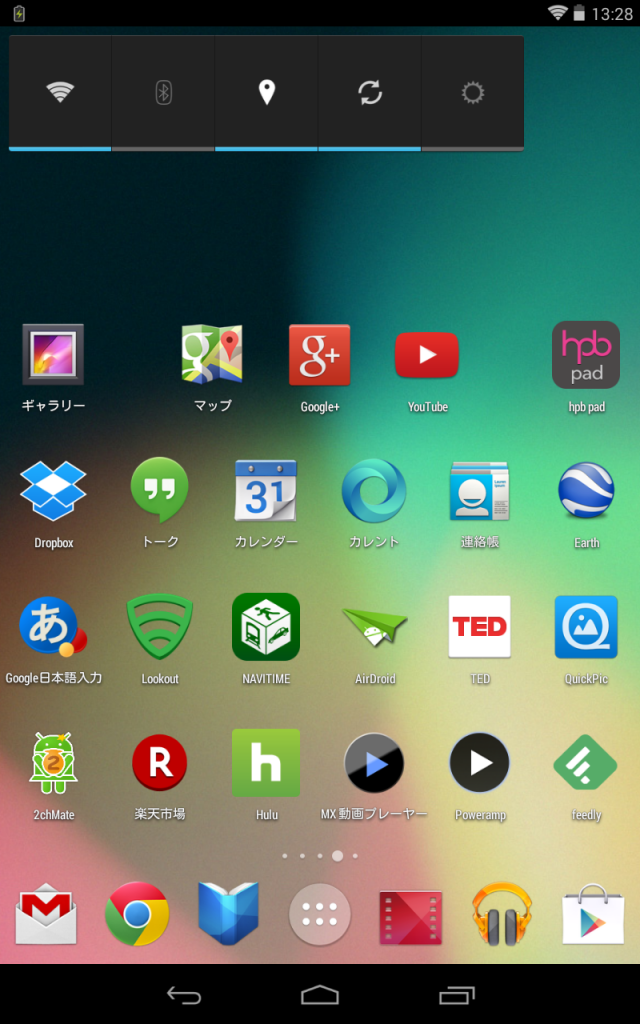Screen dimensions: 640x1024
Task: Toggle auto-sync in the power control widget
Action: tap(370, 93)
